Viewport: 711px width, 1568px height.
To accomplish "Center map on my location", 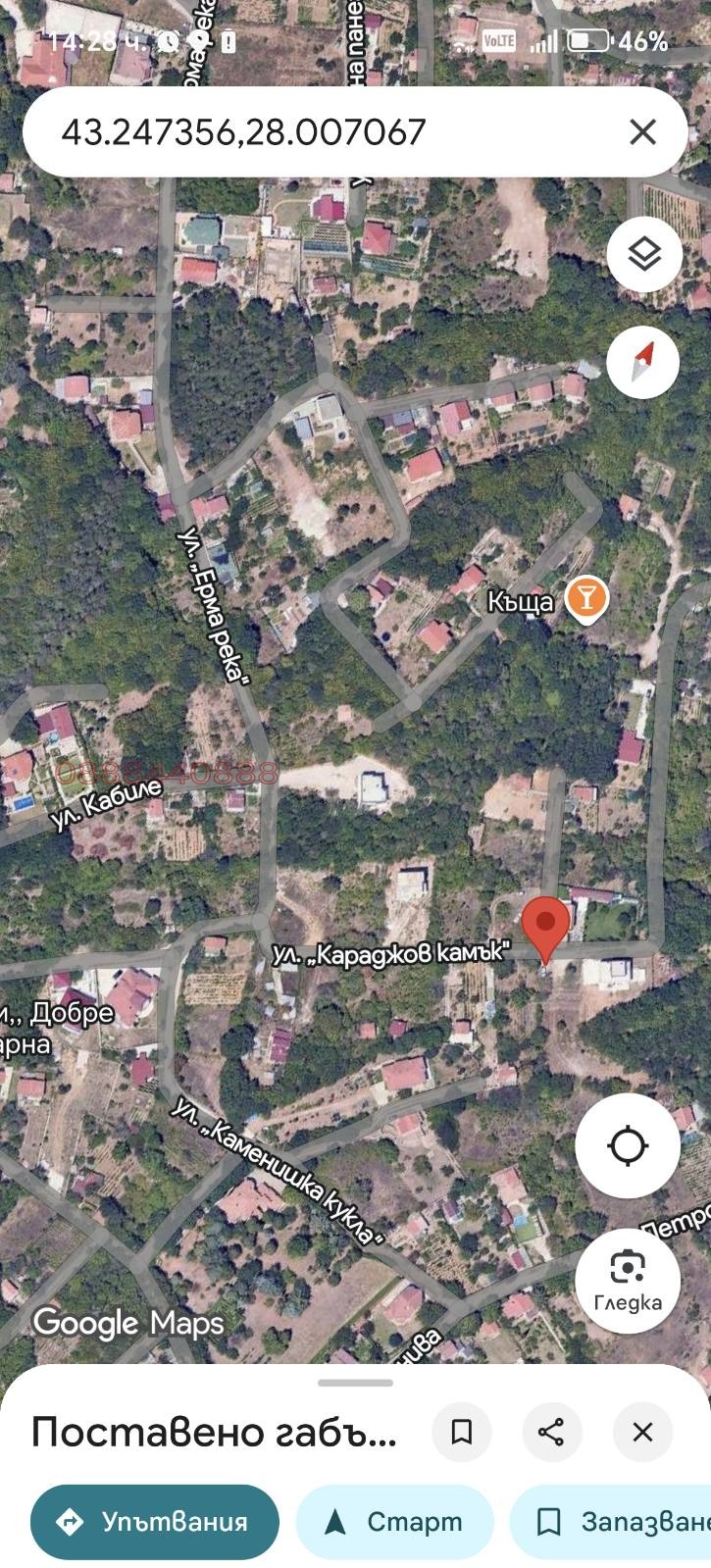I will [627, 1146].
